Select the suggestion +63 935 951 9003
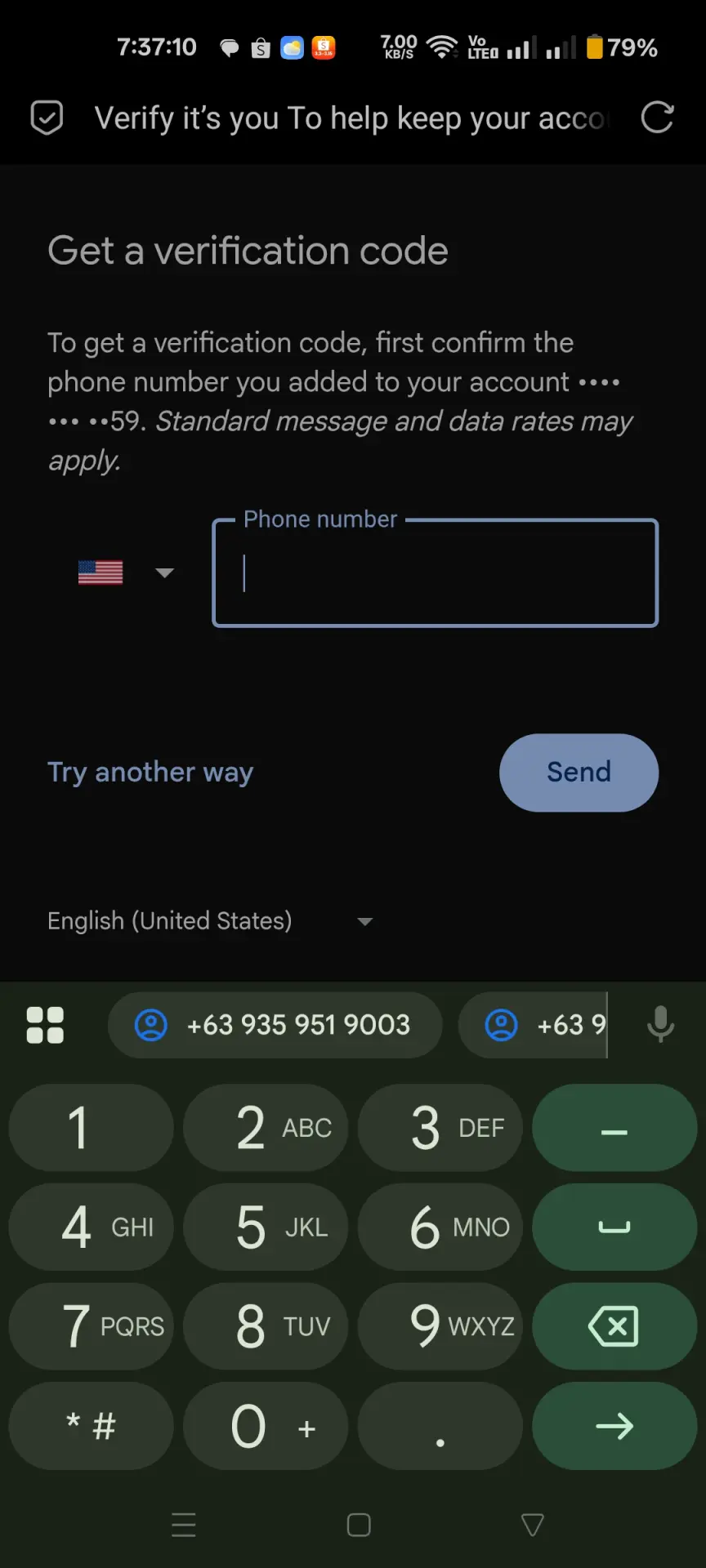The width and height of the screenshot is (706, 1568). pyautogui.click(x=275, y=1025)
